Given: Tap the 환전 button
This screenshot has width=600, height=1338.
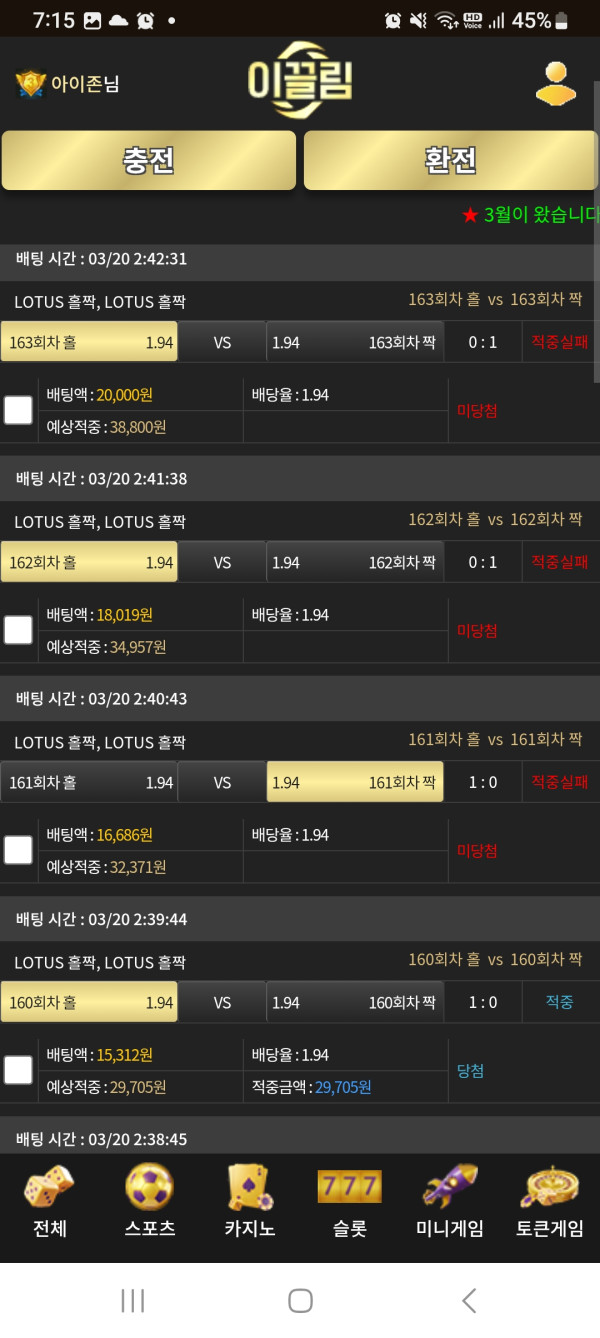Looking at the screenshot, I should [x=451, y=160].
